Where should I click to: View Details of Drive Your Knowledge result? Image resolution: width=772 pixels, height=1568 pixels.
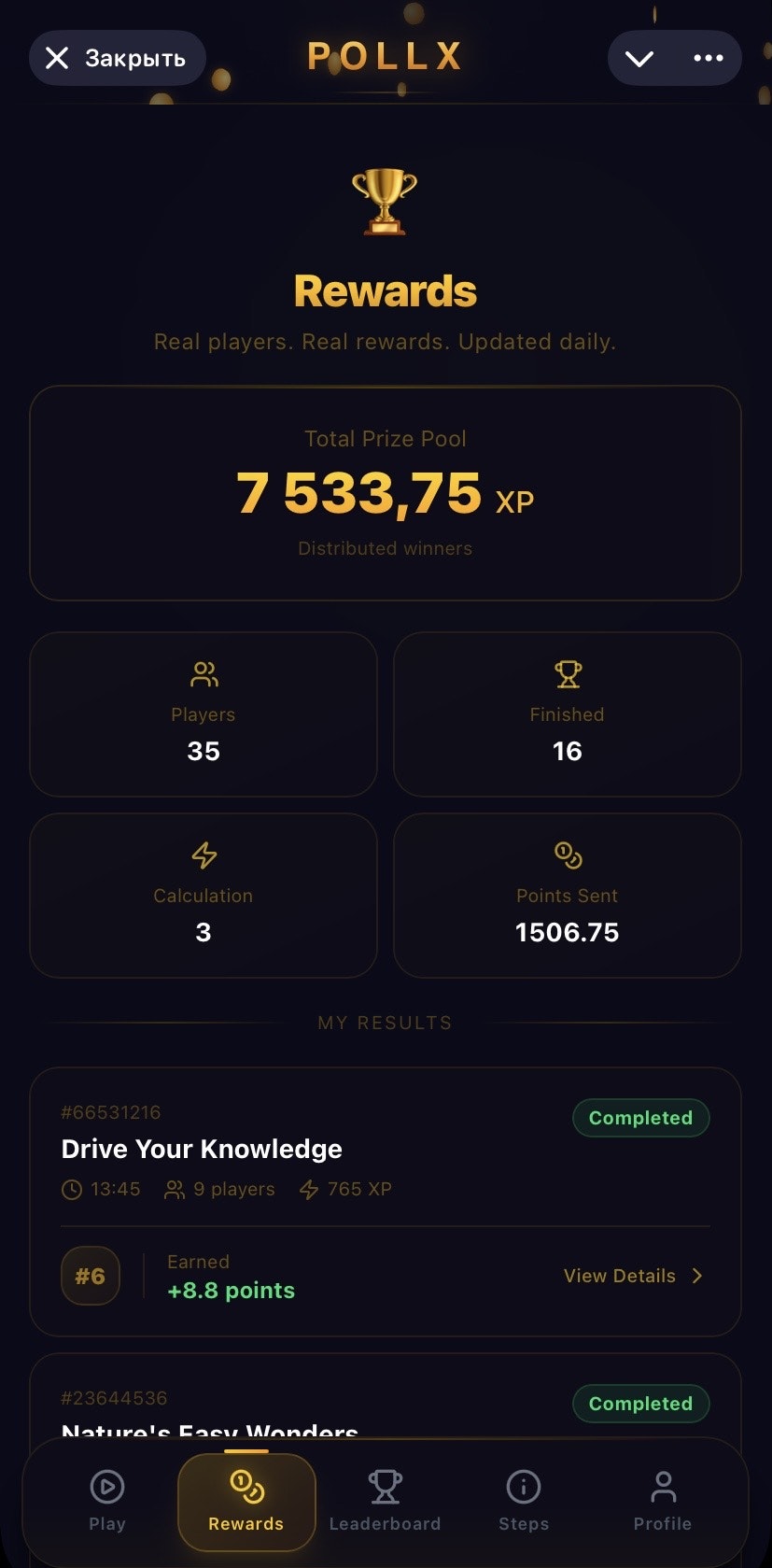632,1276
